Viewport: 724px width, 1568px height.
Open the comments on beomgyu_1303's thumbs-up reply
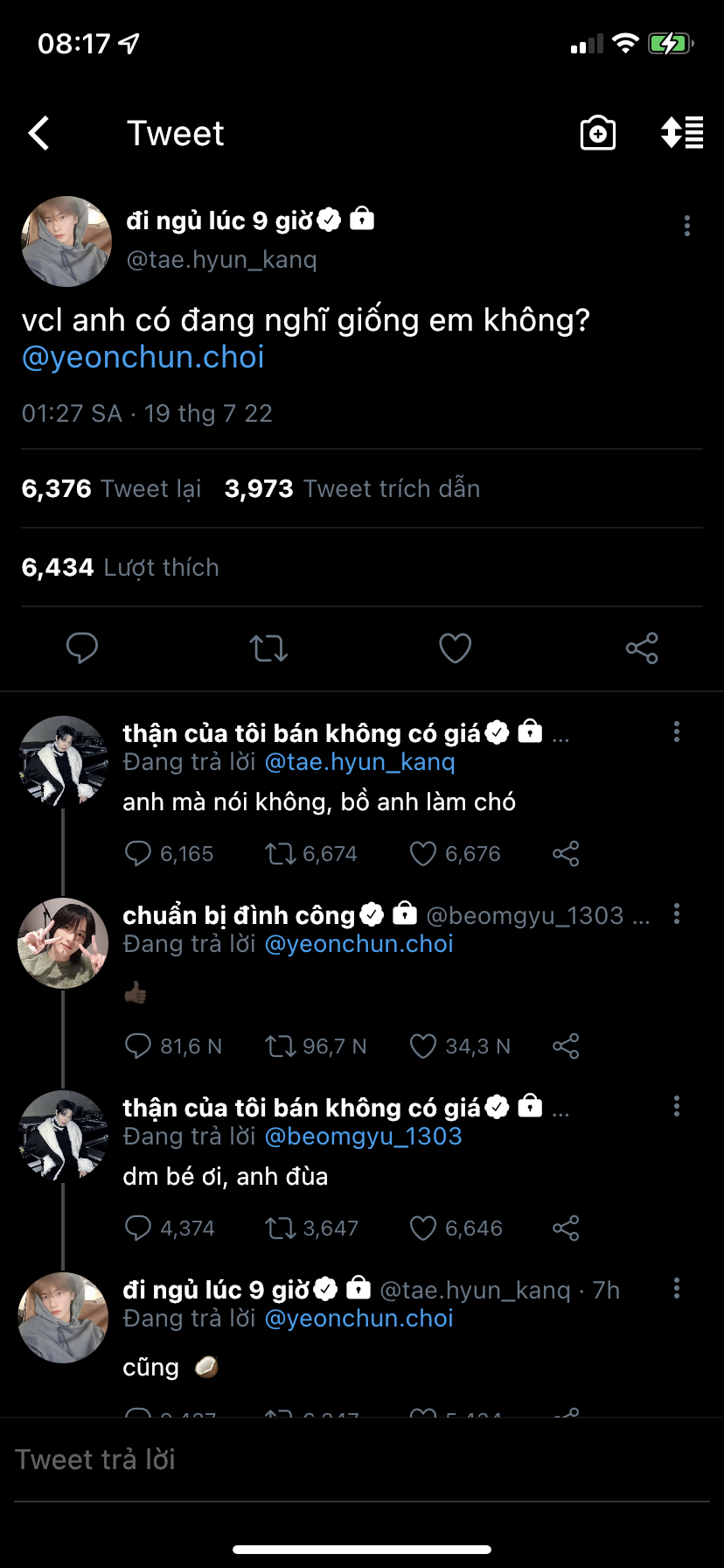pyautogui.click(x=138, y=1046)
